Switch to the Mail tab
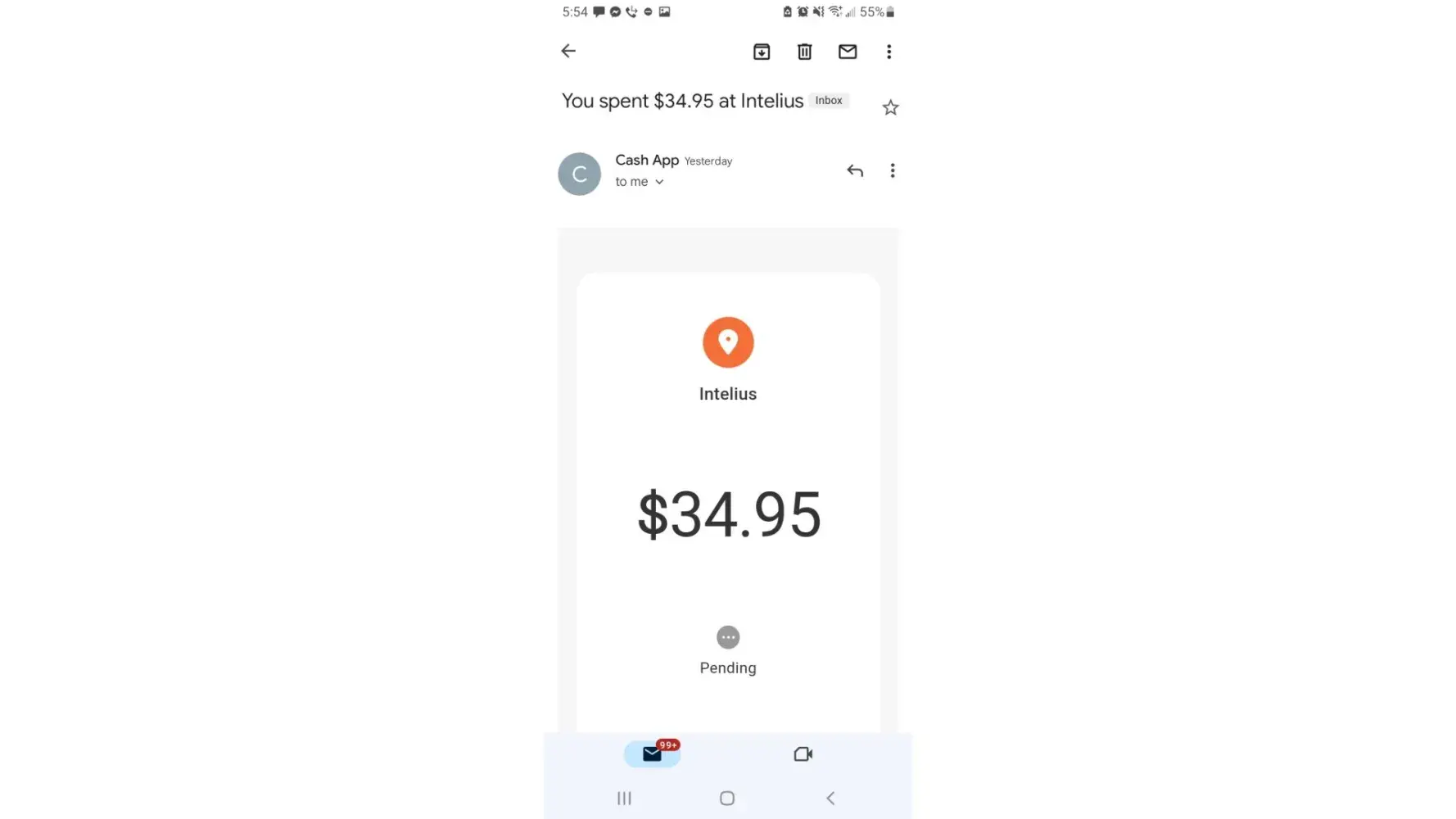This screenshot has width=1456, height=819. (x=653, y=753)
